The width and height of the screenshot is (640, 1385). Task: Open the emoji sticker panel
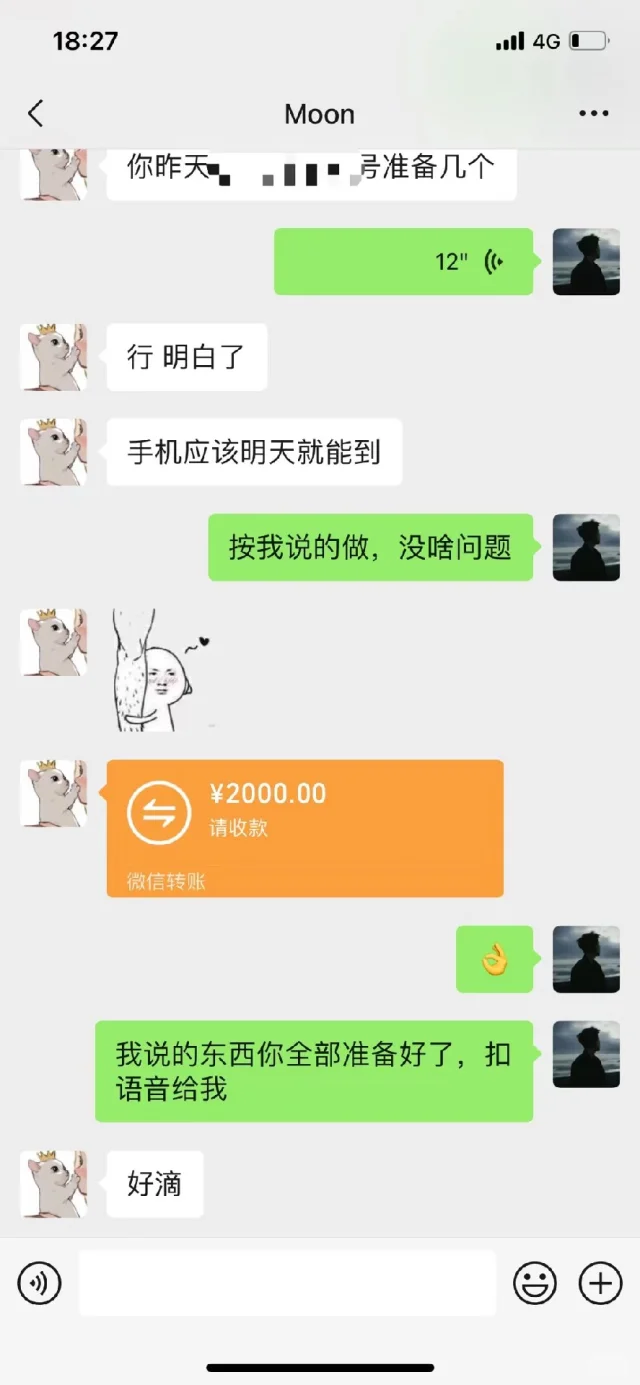(535, 1283)
